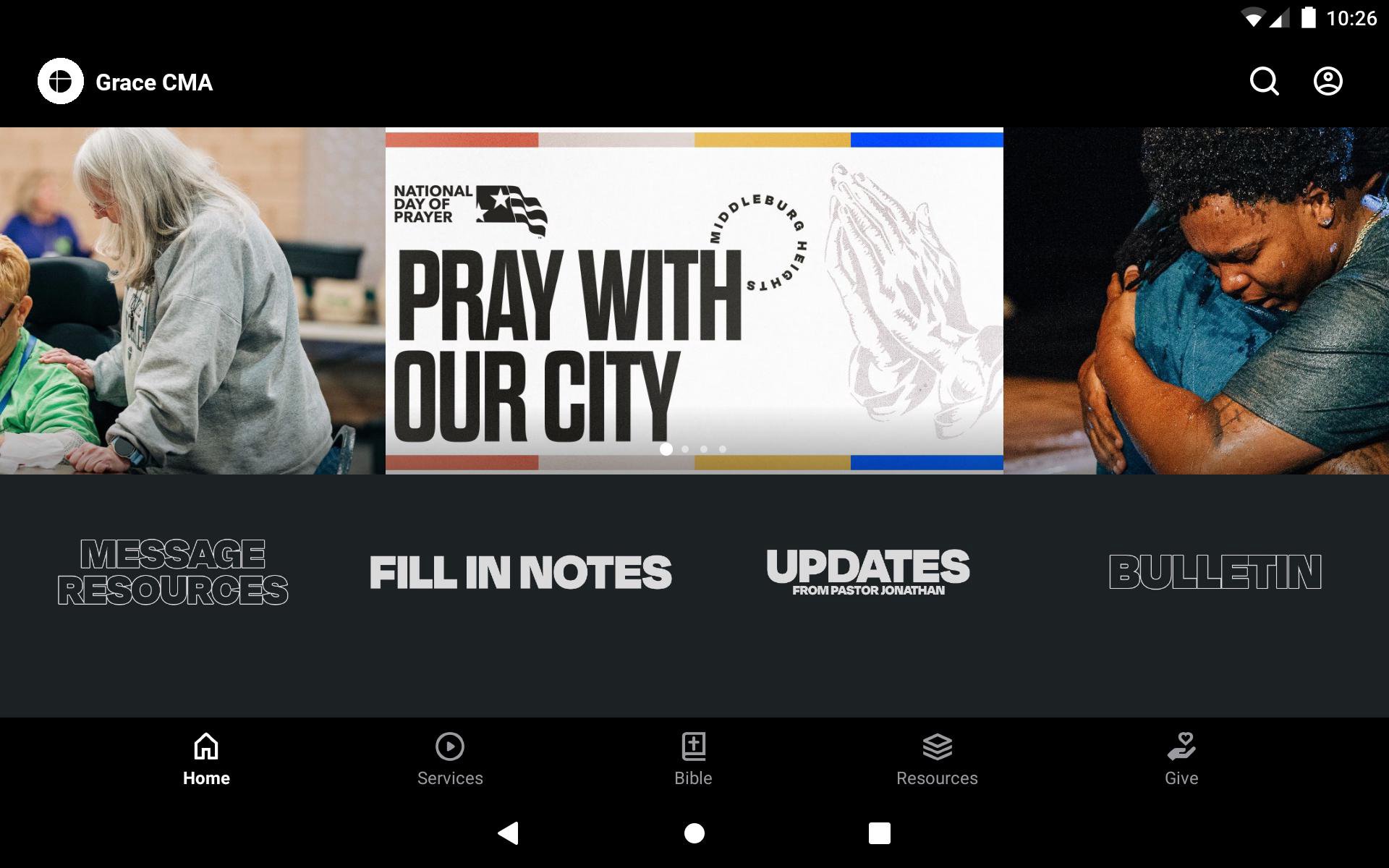The width and height of the screenshot is (1389, 868).
Task: Open Message Resources
Action: point(173,571)
